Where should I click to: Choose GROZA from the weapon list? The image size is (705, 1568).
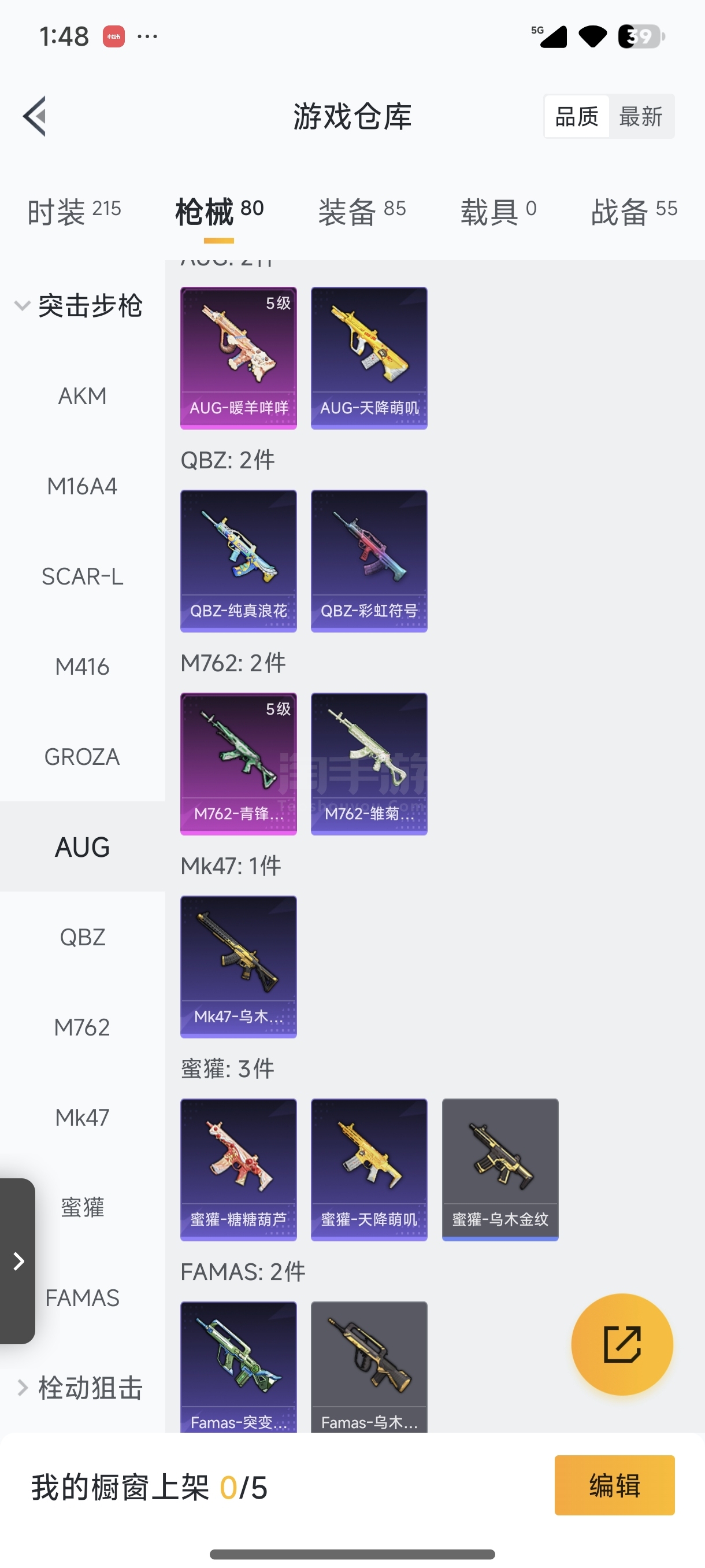[x=82, y=757]
